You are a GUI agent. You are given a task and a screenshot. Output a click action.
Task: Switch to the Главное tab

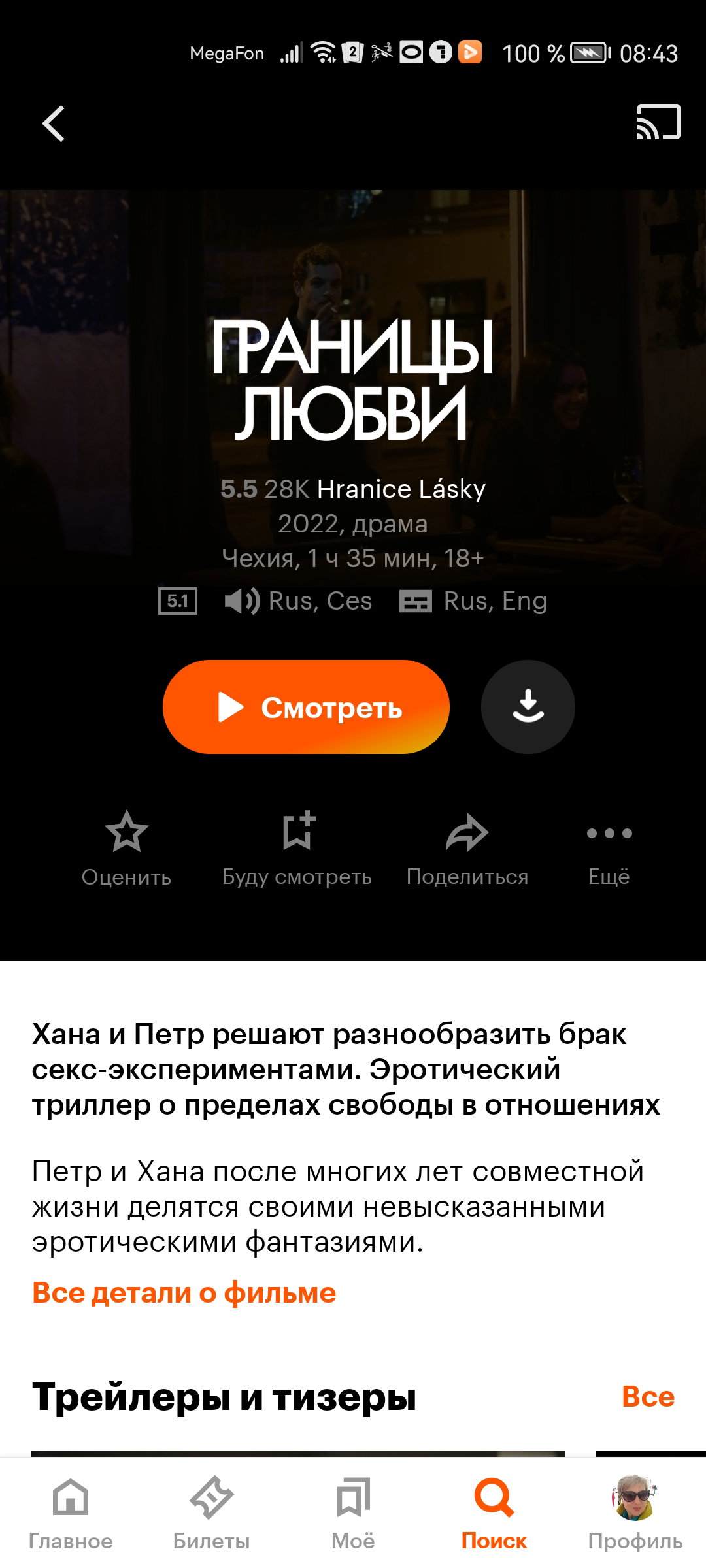[71, 1514]
